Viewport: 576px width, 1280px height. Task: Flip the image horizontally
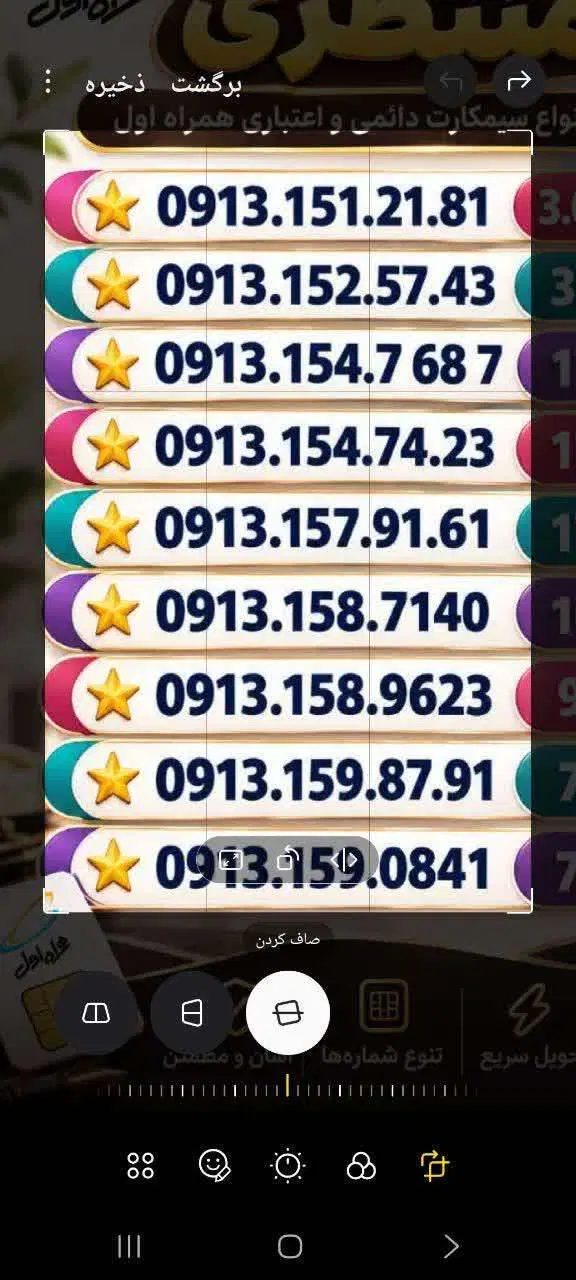coord(344,860)
